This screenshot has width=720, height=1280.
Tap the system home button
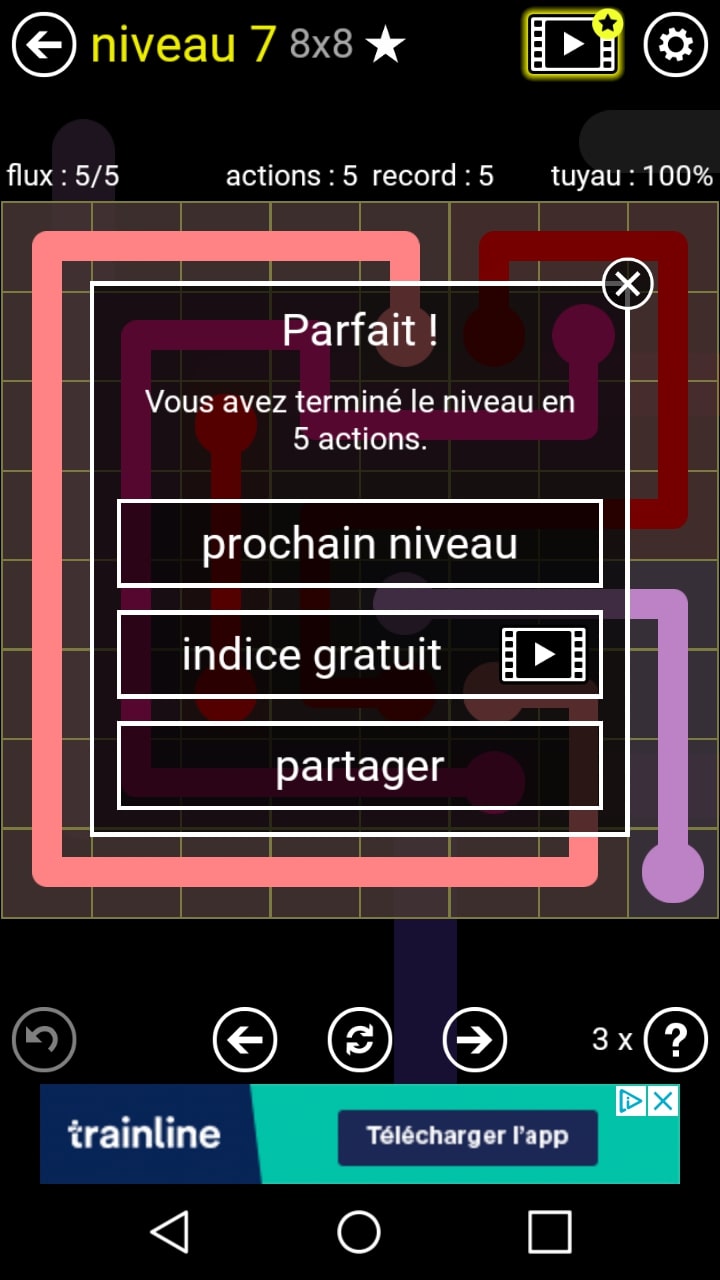[x=359, y=1232]
